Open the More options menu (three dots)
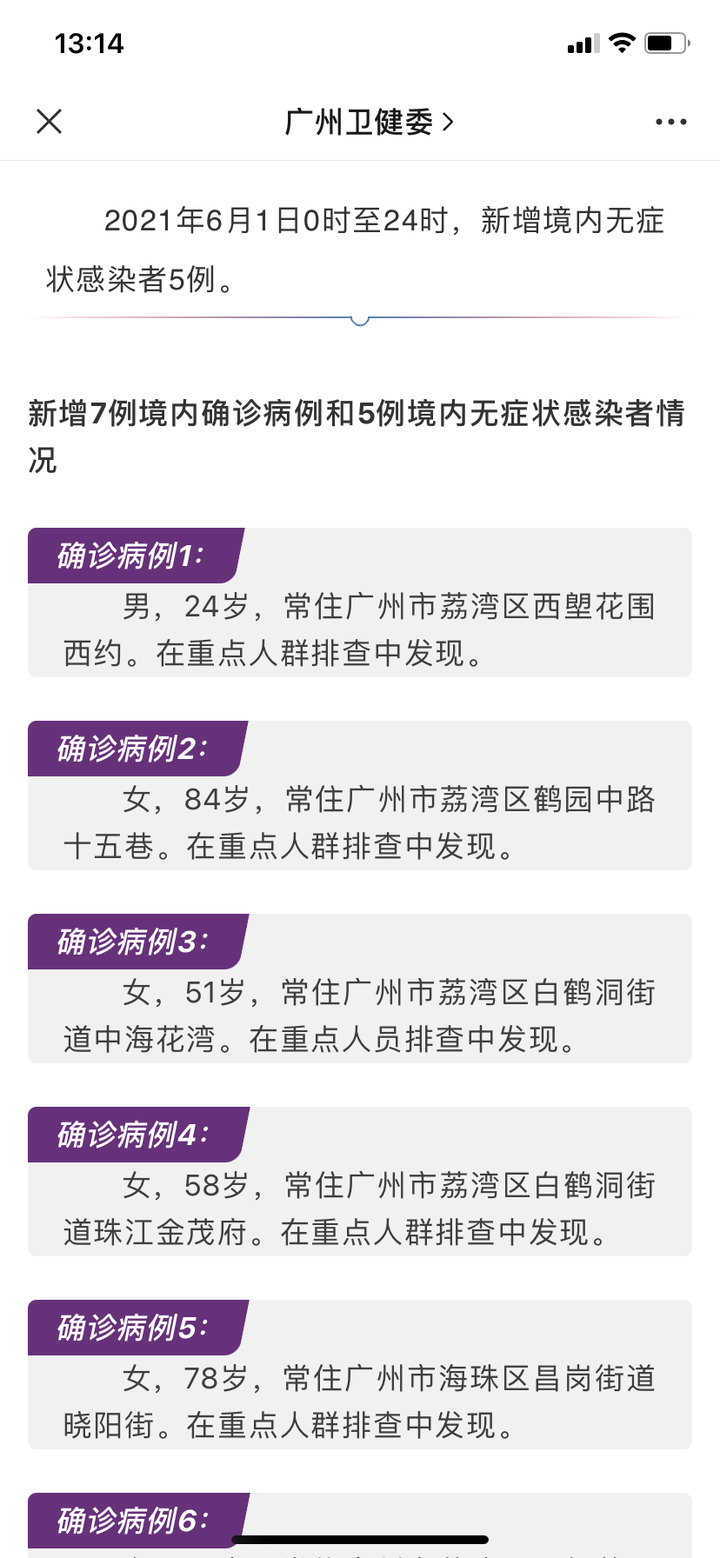720x1558 pixels. [x=668, y=121]
